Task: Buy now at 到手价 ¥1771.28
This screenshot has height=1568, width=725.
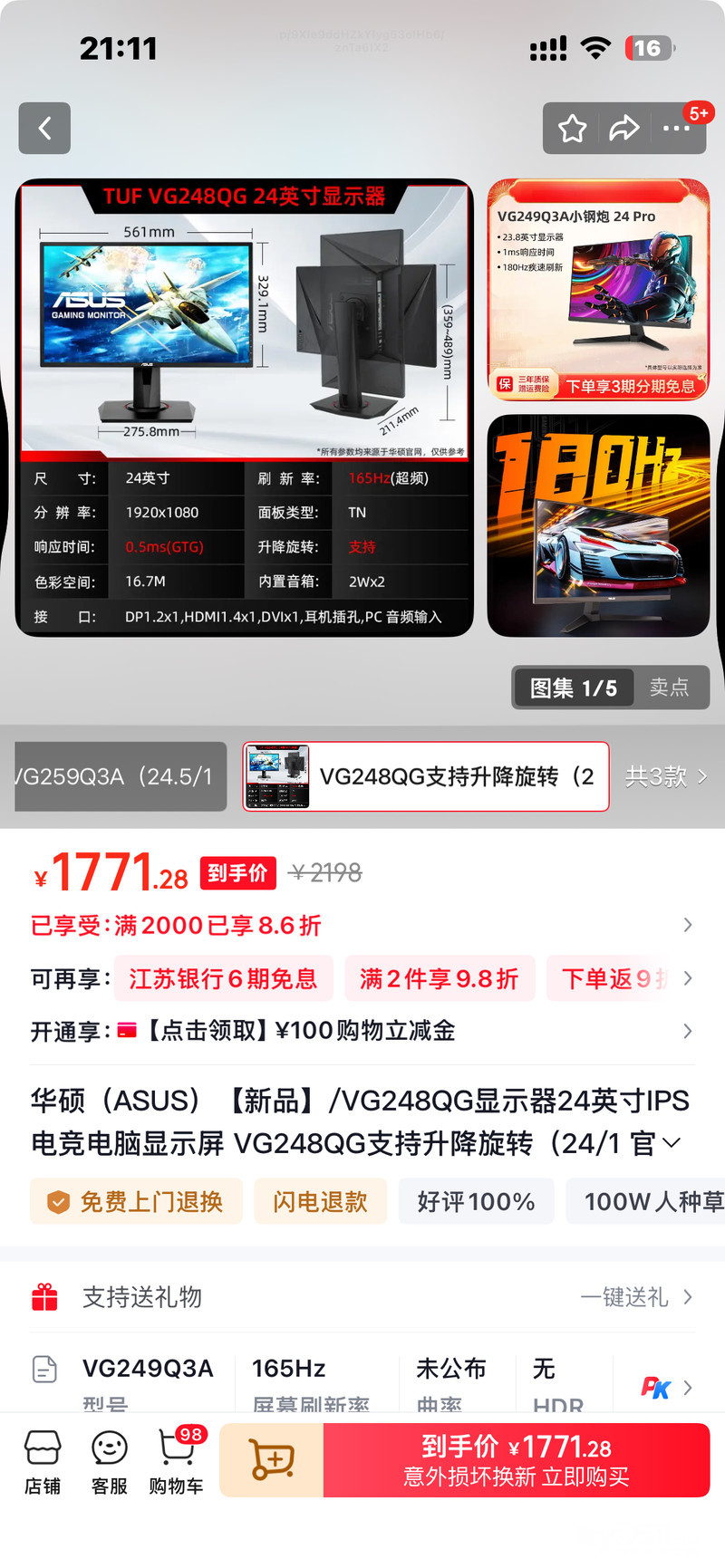Action: point(517,1460)
